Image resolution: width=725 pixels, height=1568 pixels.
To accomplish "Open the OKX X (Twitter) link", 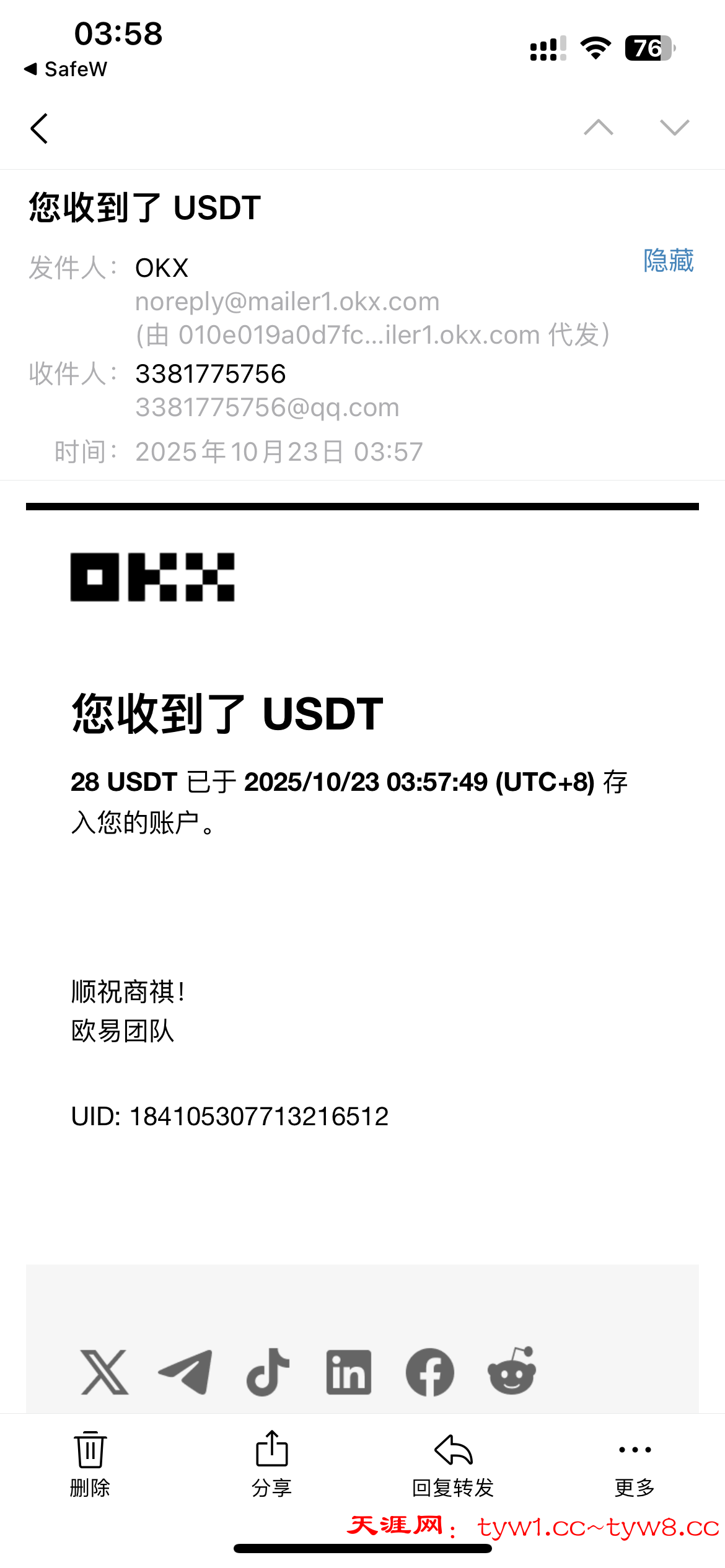I will tap(105, 1372).
